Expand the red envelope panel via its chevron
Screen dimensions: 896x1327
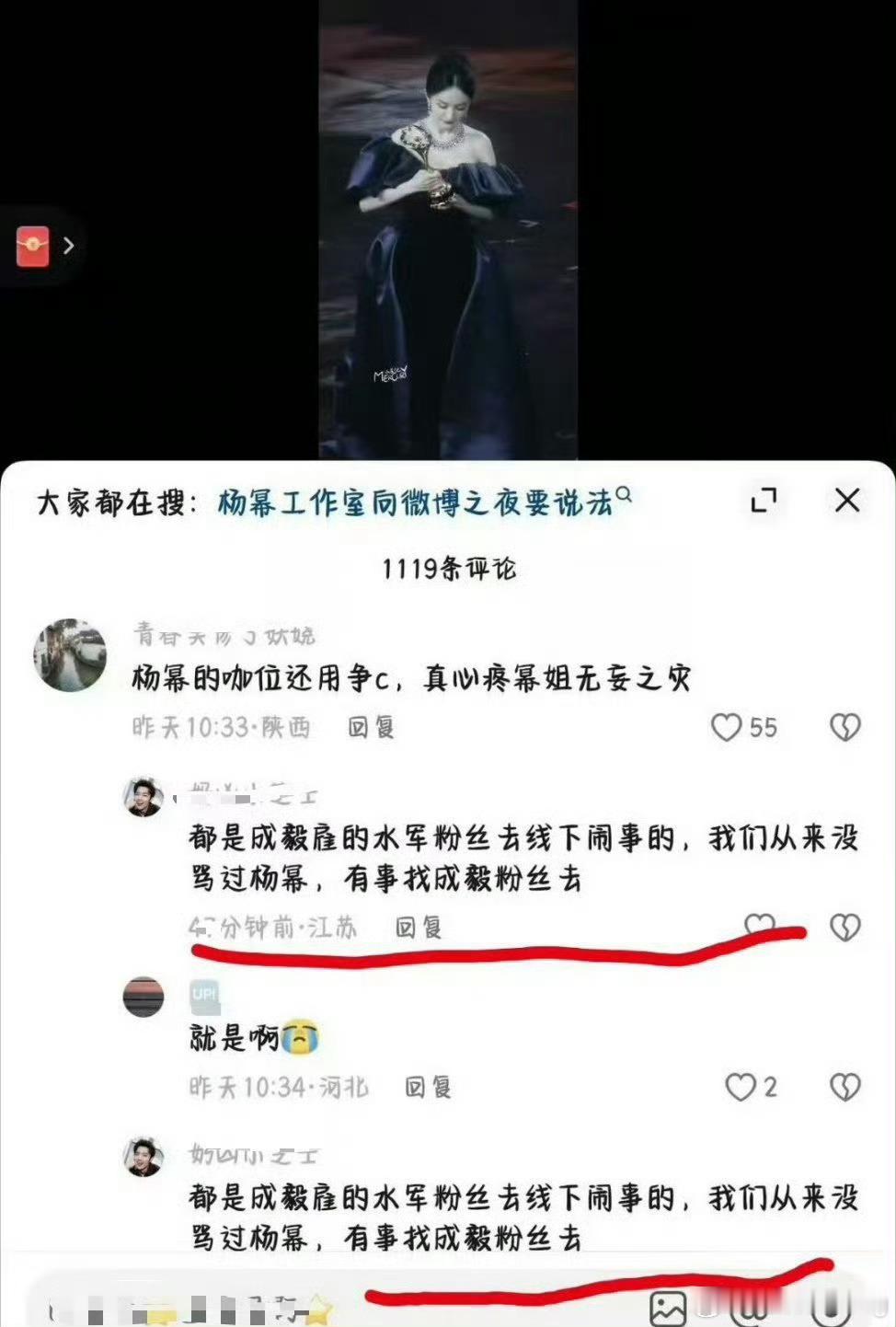coord(69,245)
